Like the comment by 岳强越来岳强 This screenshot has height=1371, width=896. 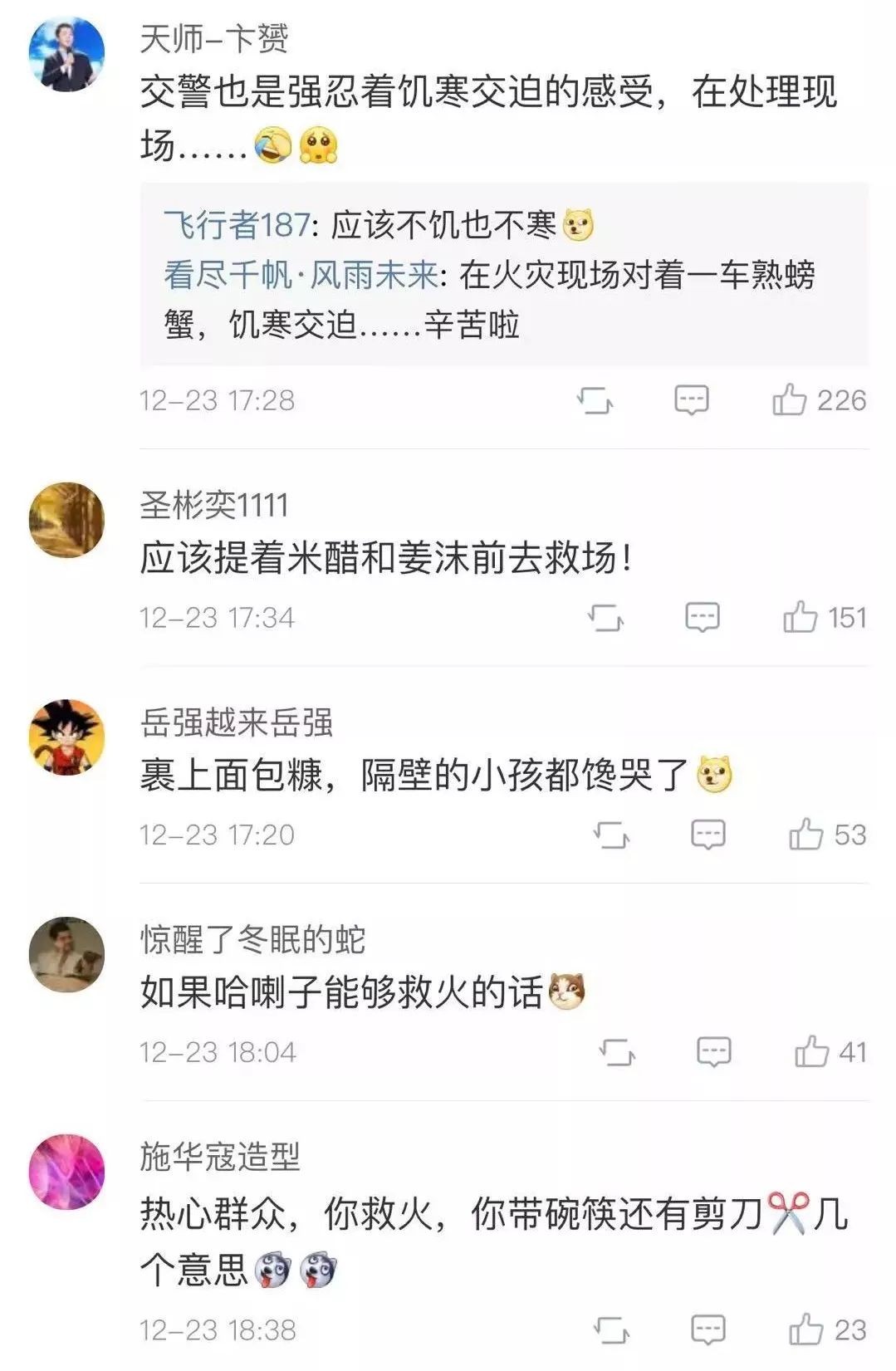coord(806,835)
